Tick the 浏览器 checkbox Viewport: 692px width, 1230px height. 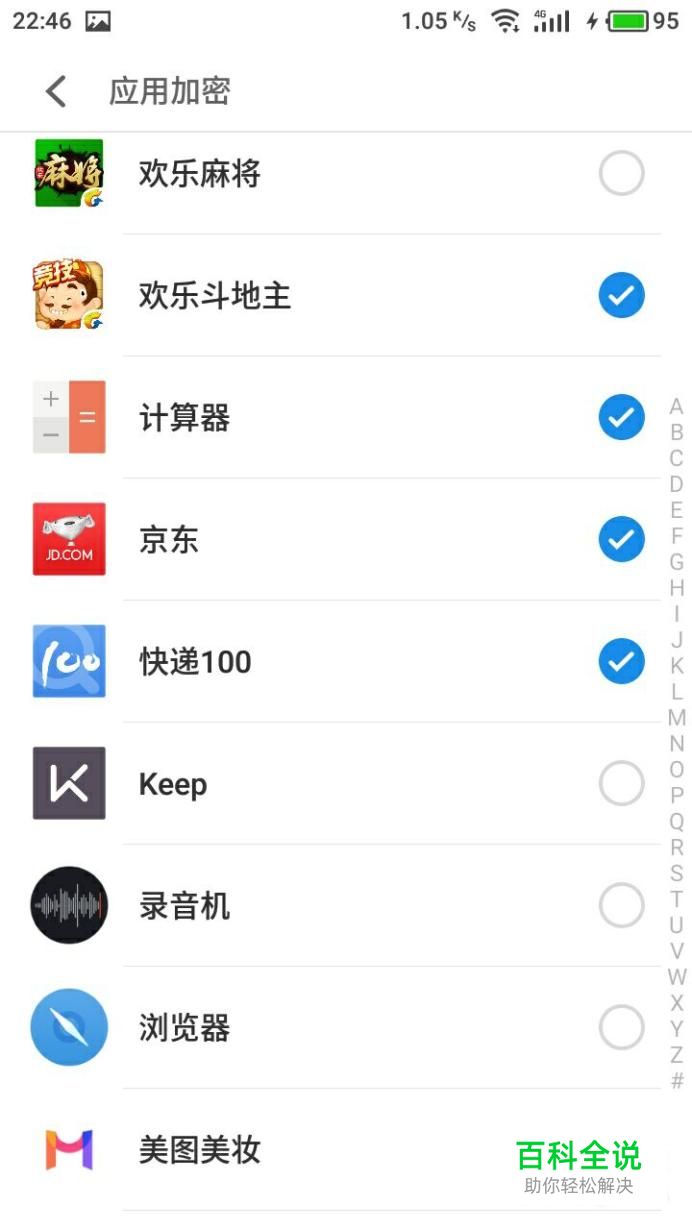(621, 1028)
